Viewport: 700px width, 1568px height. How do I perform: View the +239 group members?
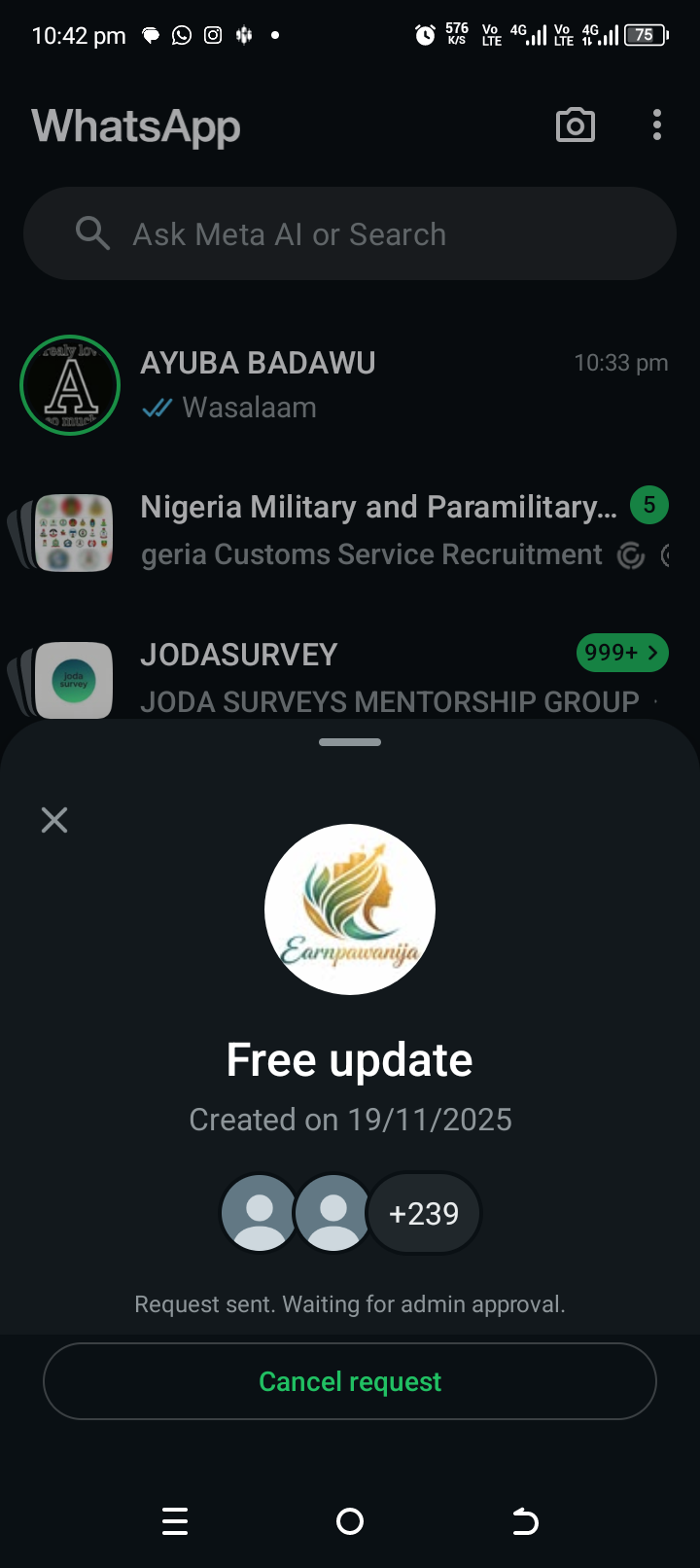423,1214
